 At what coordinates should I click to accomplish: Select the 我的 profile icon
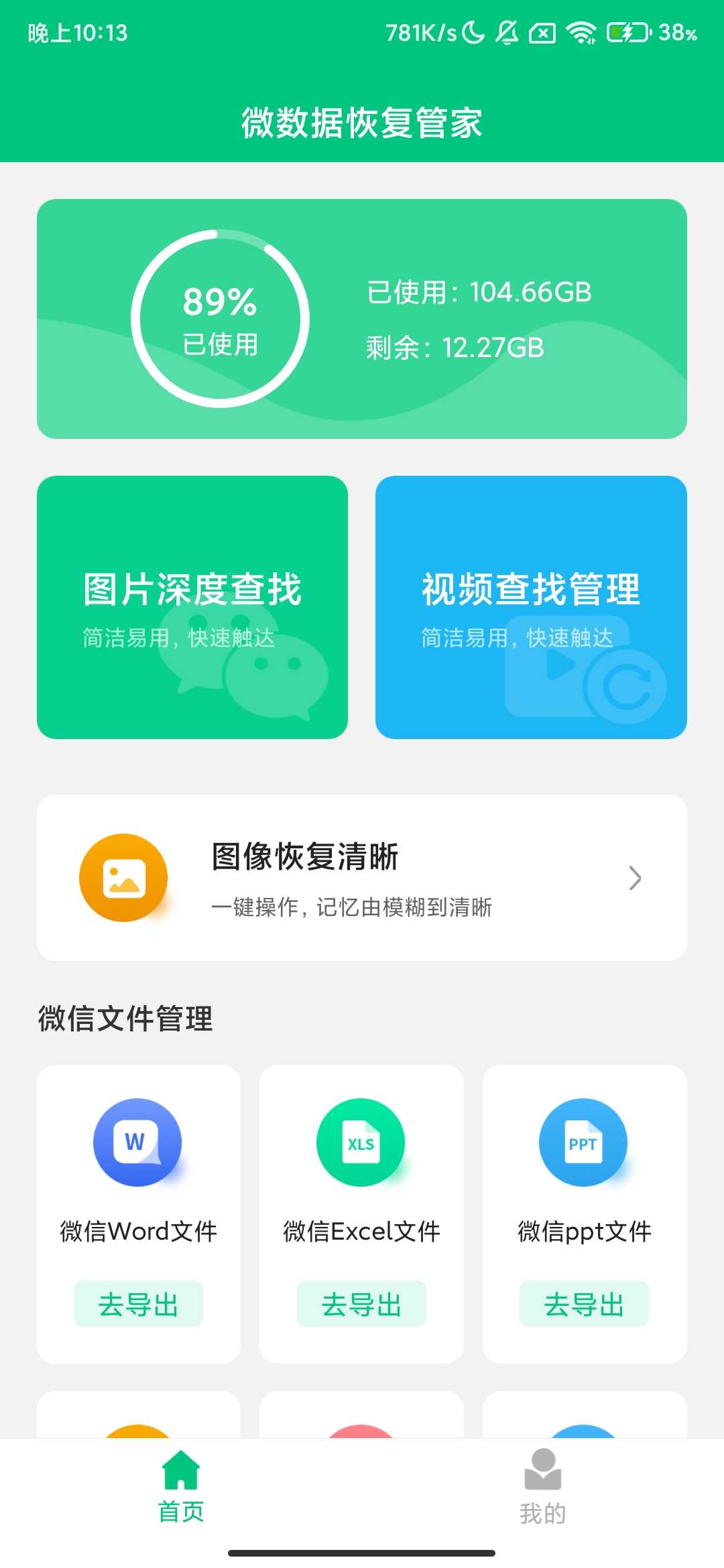543,1468
